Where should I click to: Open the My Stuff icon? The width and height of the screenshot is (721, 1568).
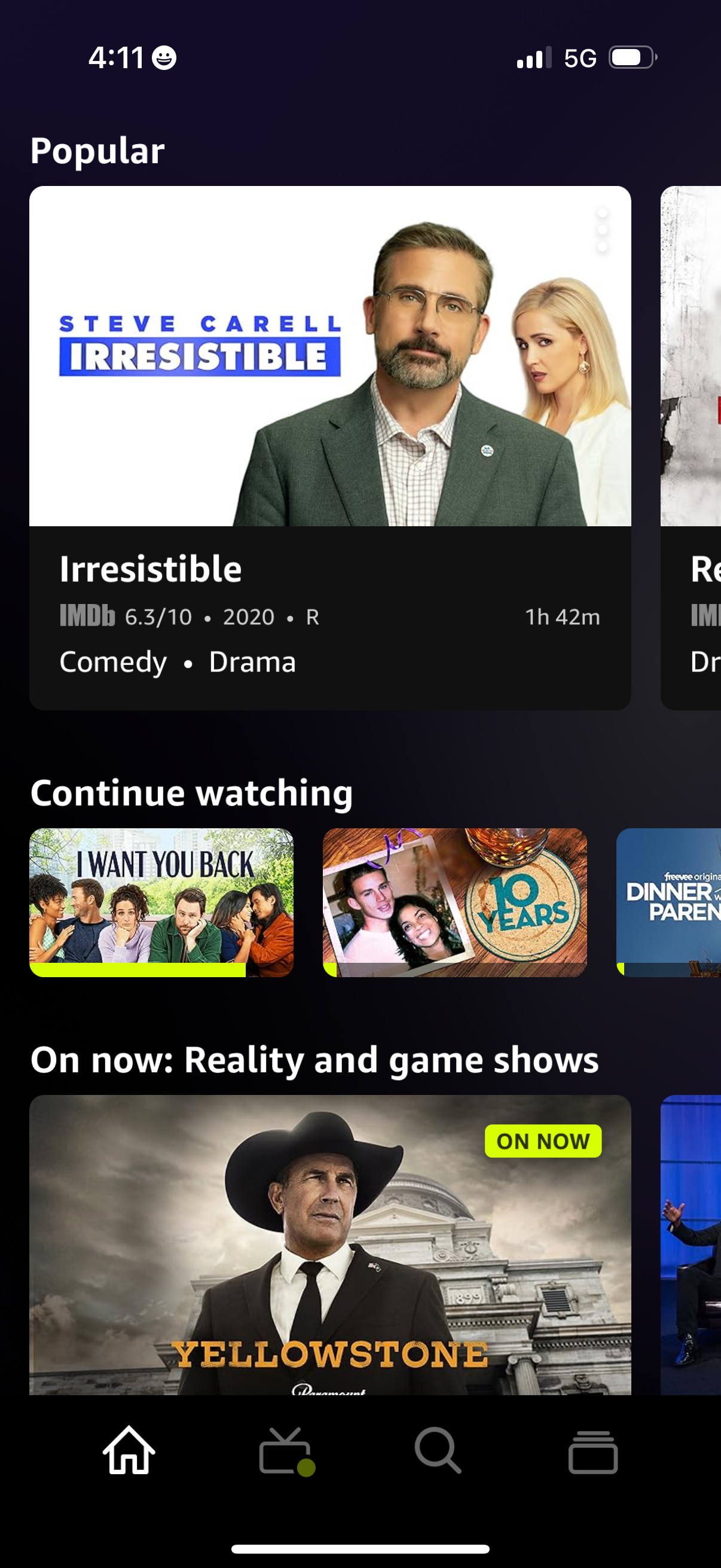(x=593, y=1453)
